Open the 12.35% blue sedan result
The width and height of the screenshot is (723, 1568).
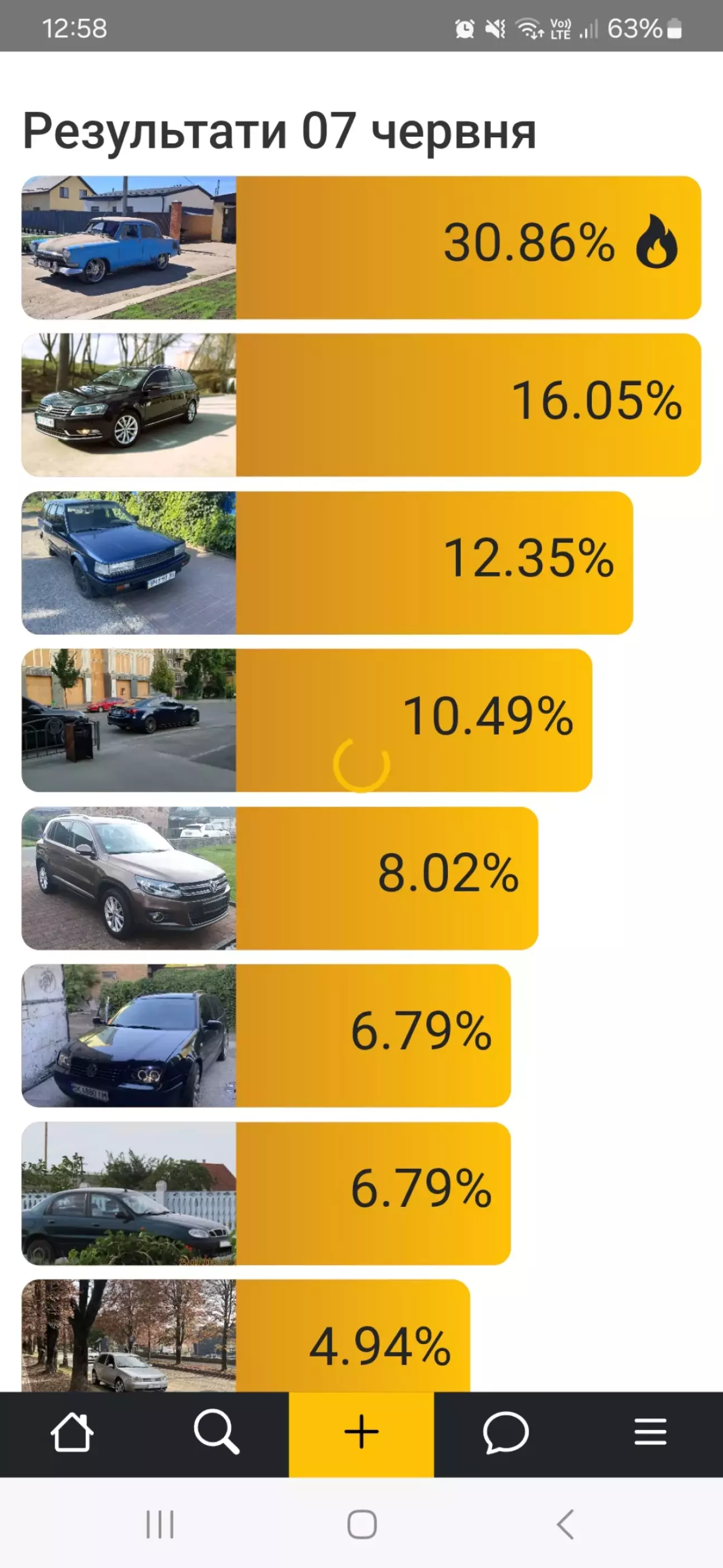click(327, 563)
